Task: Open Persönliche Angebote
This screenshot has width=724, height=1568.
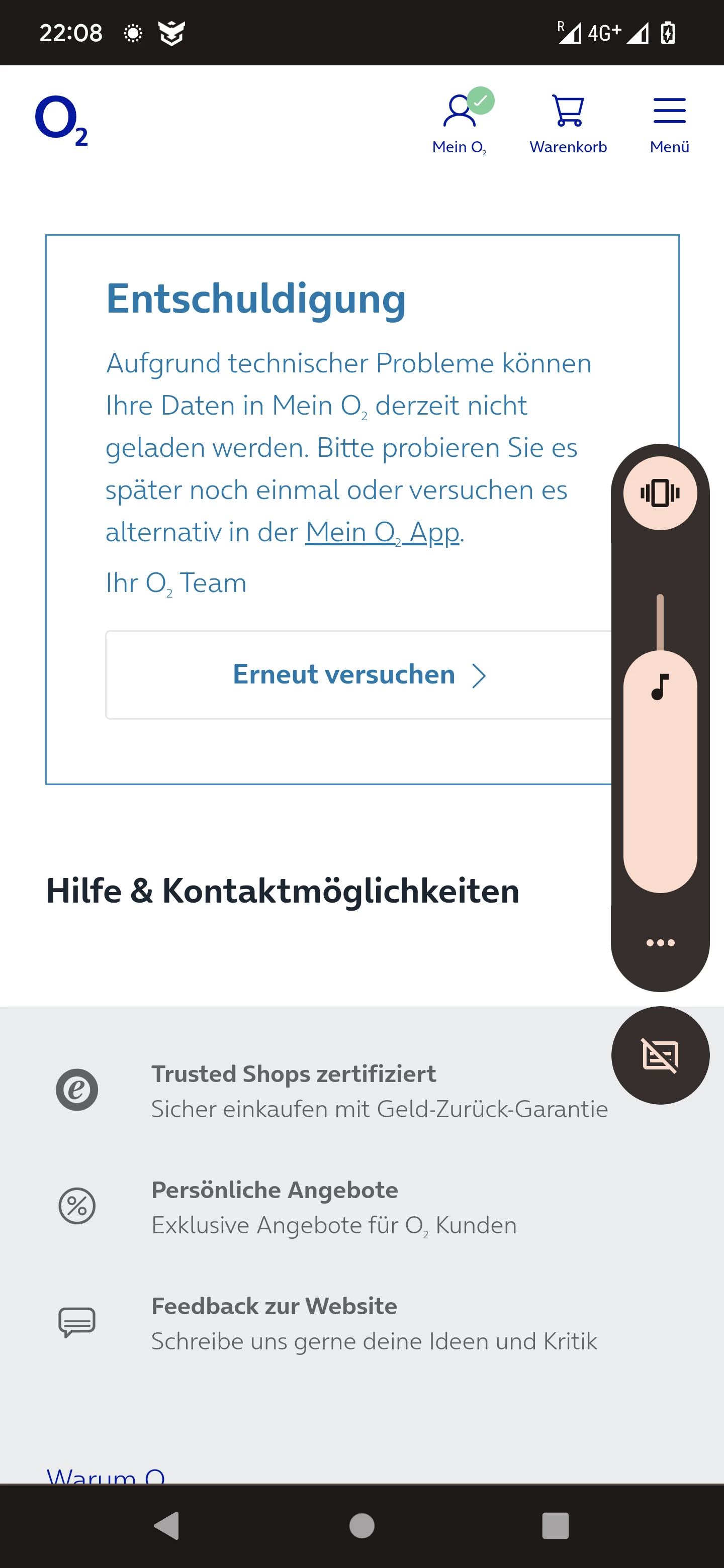Action: 275,1207
